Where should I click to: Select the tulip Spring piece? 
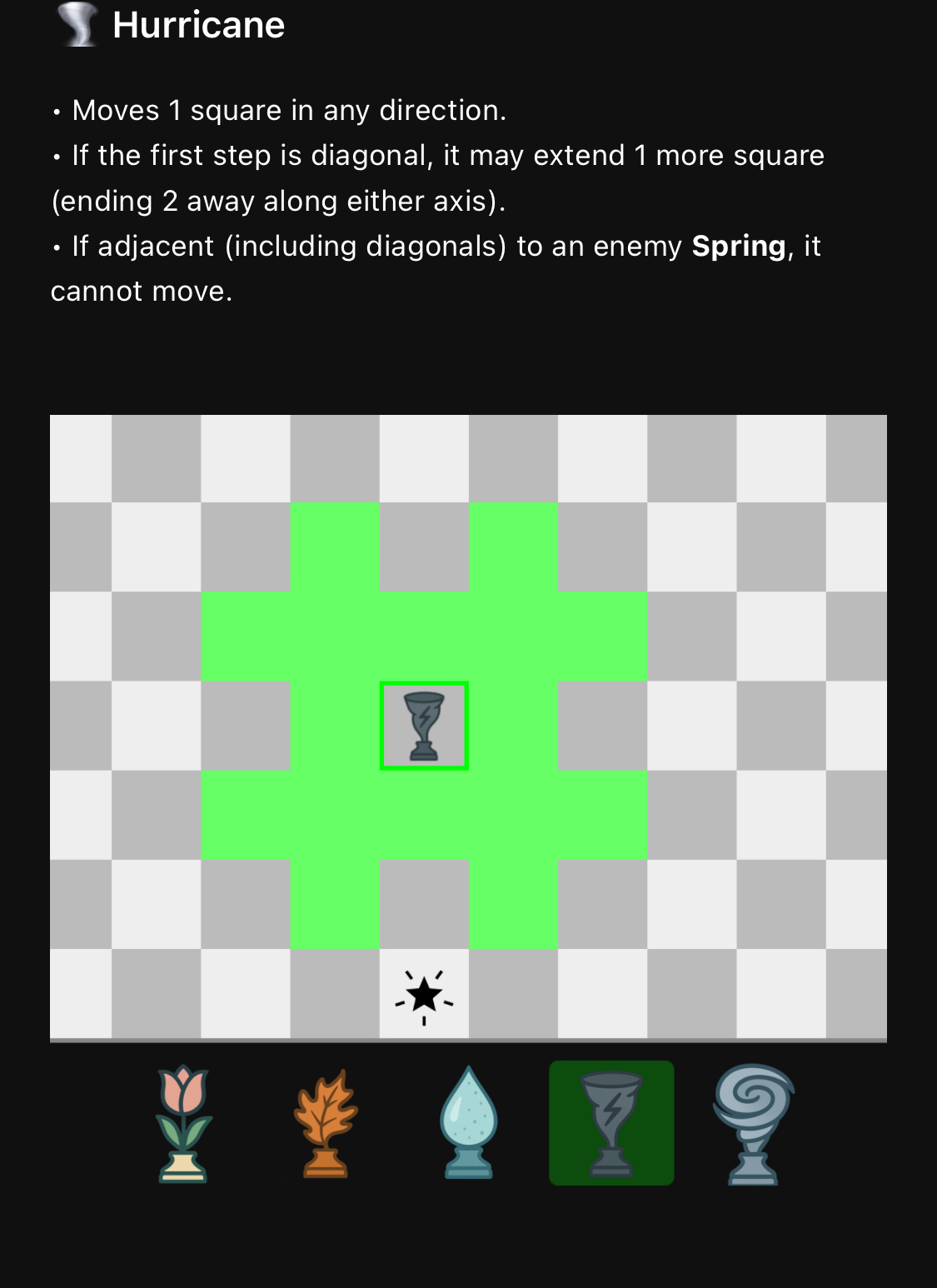tap(184, 1123)
